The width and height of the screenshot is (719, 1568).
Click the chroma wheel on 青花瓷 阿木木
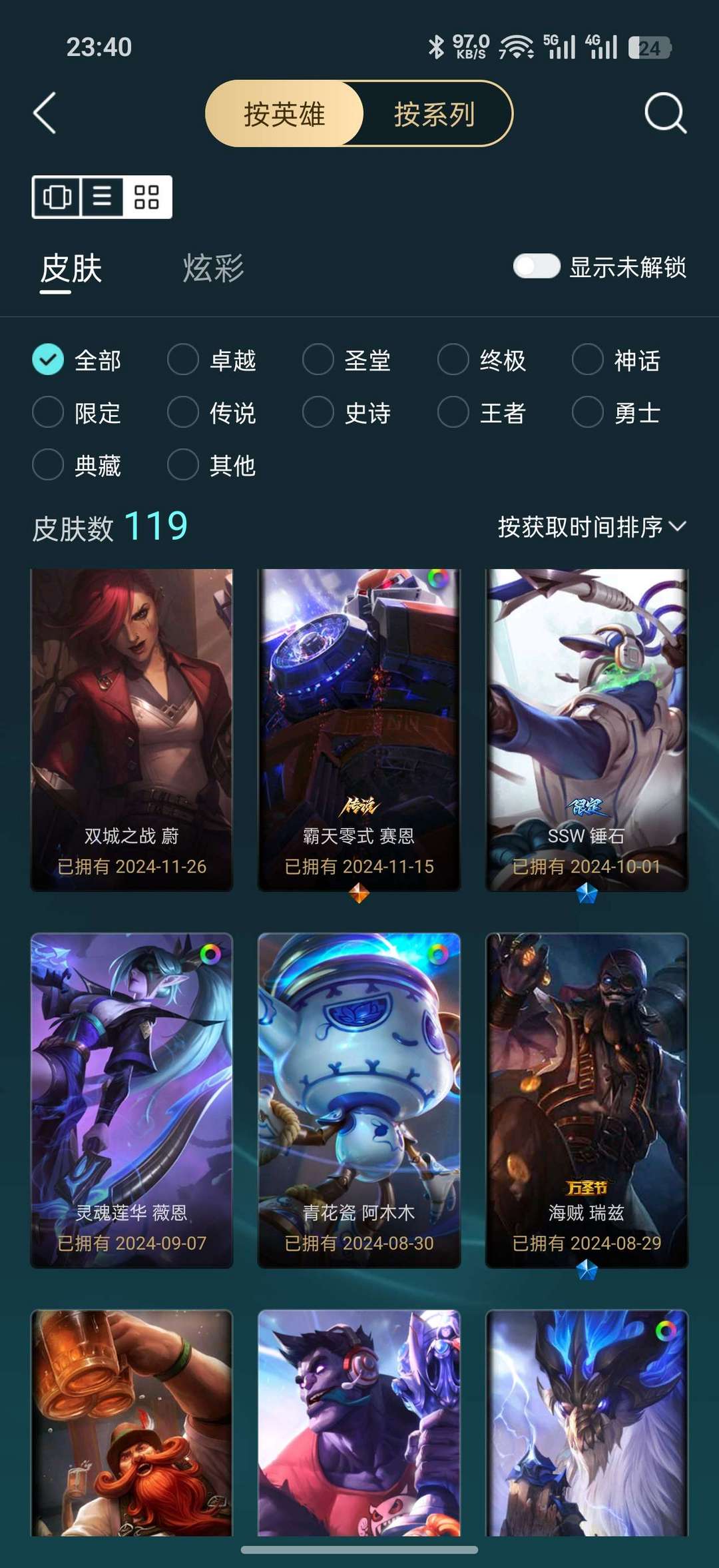pyautogui.click(x=439, y=953)
